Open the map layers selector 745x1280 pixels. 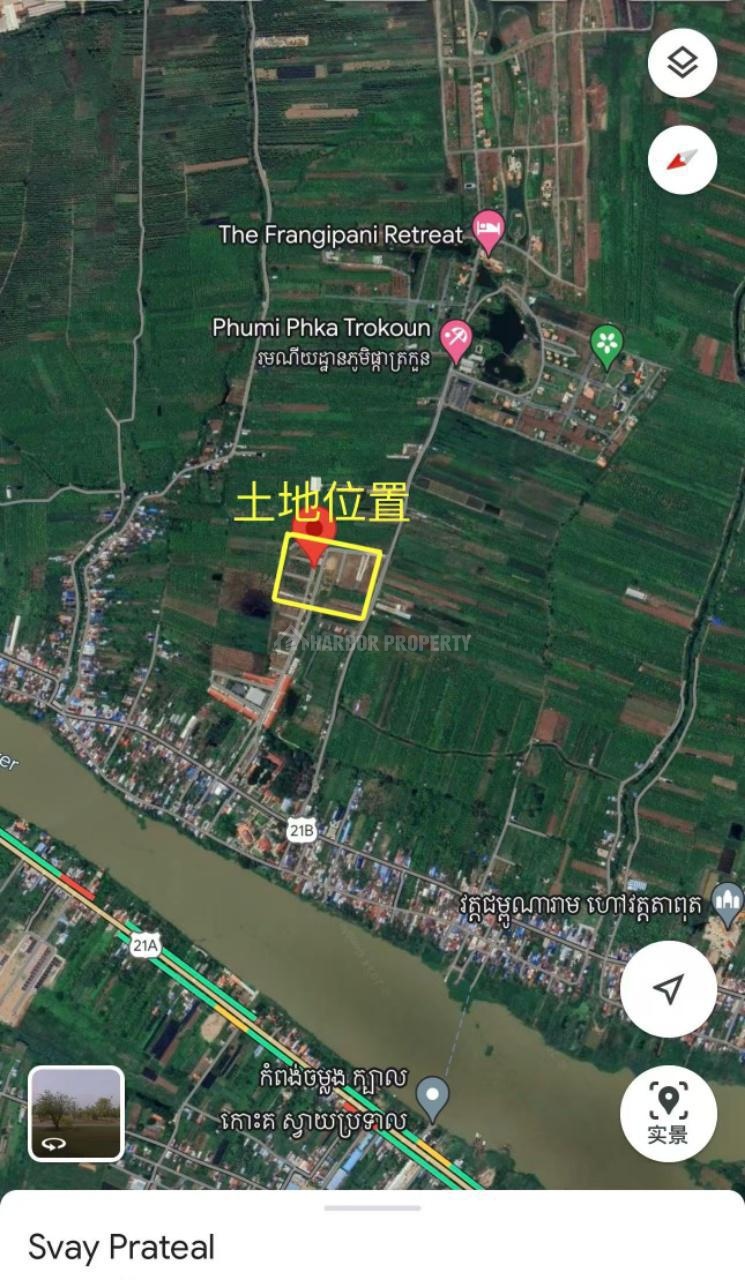[682, 62]
